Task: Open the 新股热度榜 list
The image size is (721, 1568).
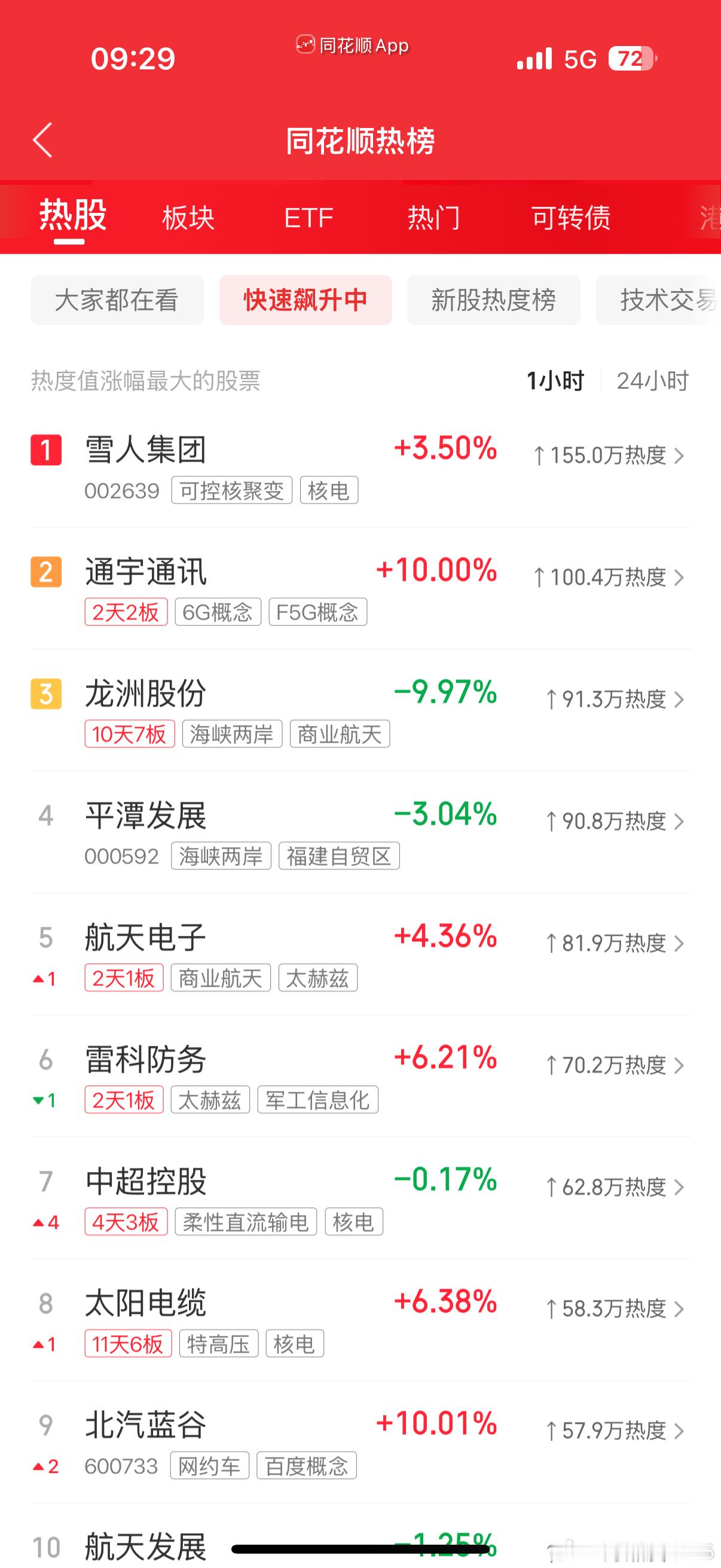Action: [493, 300]
